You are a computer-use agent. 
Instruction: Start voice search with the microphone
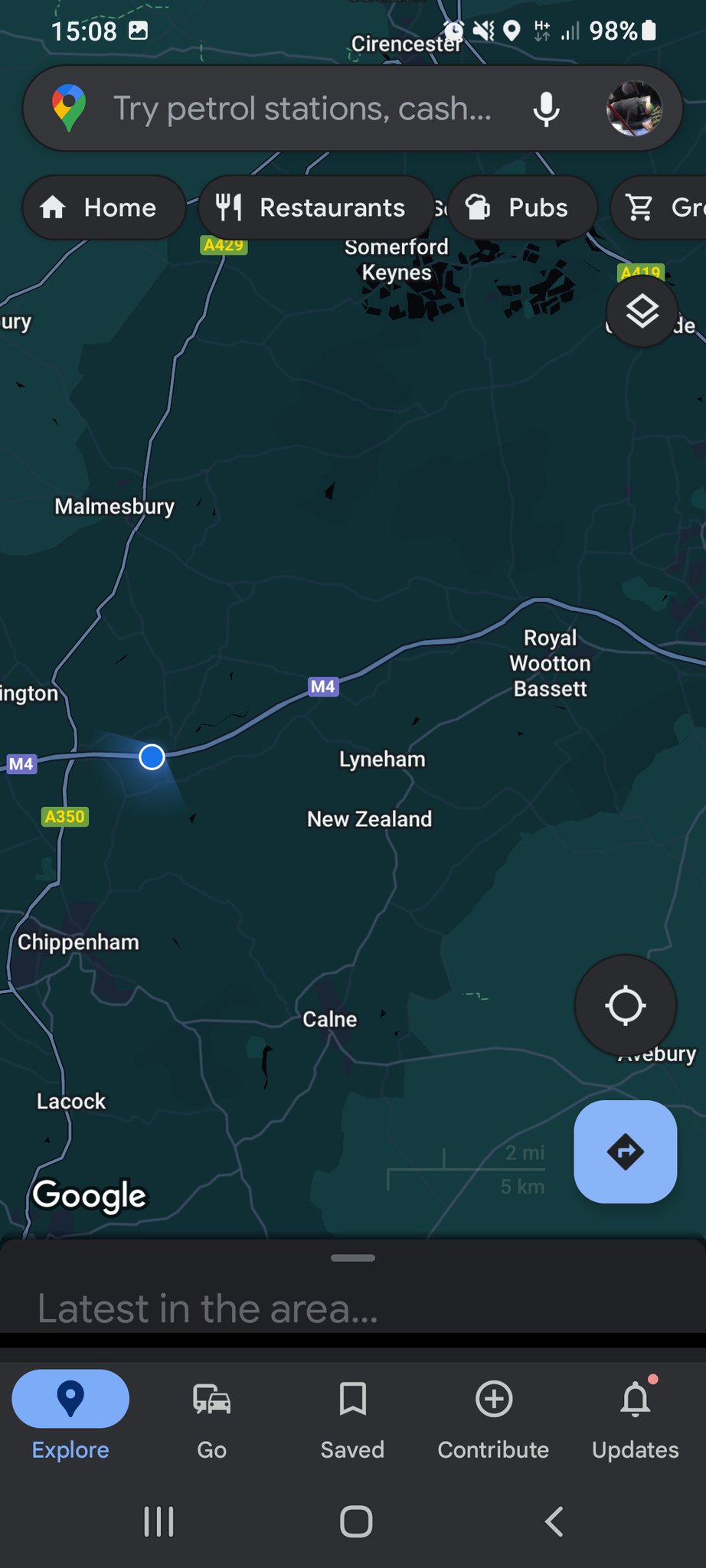point(546,109)
